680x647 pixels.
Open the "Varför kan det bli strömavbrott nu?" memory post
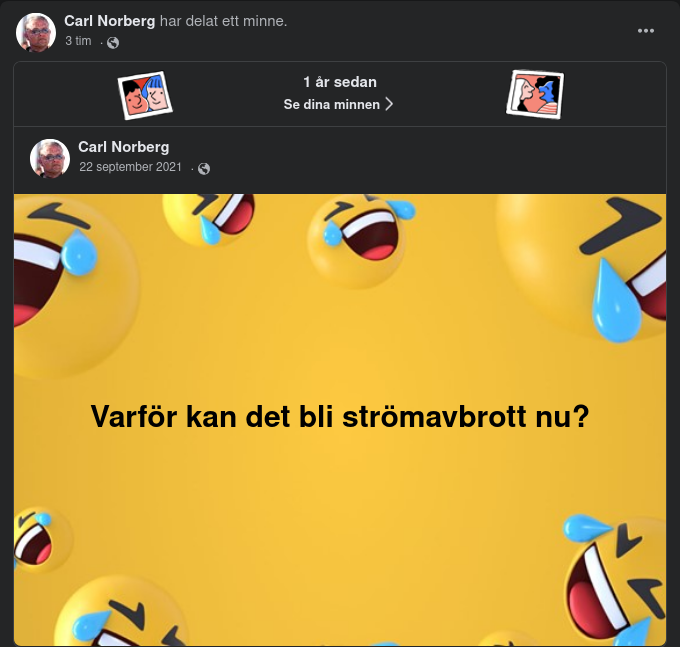340,418
